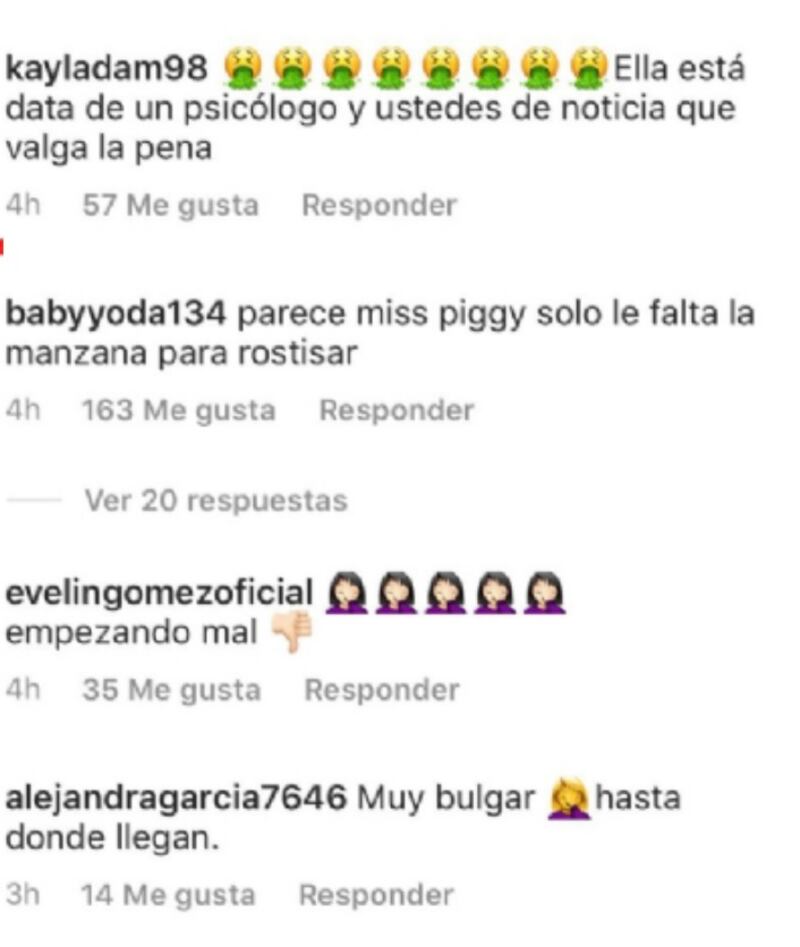Image resolution: width=800 pixels, height=947 pixels.
Task: Open kayladam98's profile
Action: pos(107,69)
